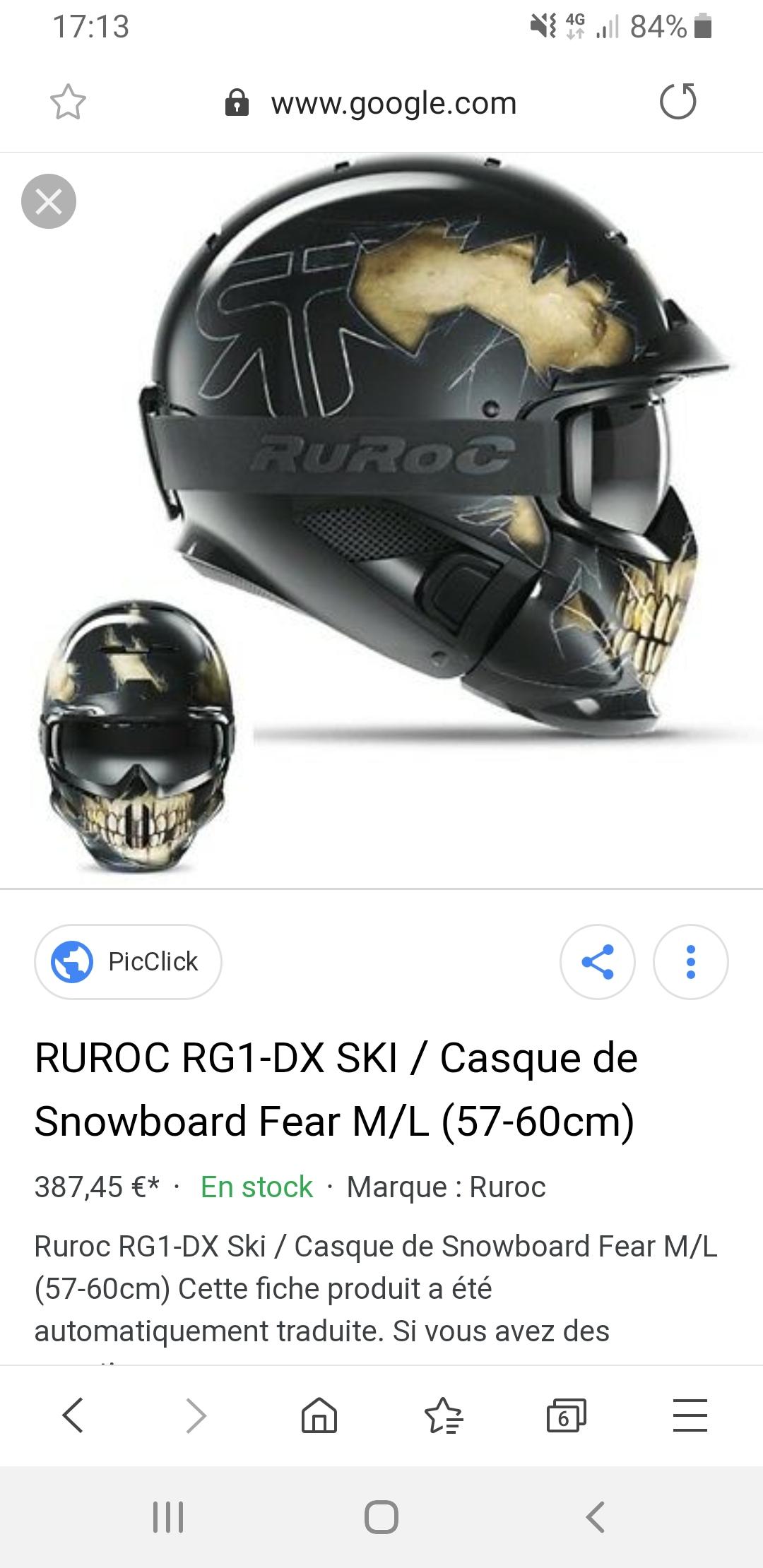
Task: Tap the www.google.com address bar
Action: click(372, 103)
